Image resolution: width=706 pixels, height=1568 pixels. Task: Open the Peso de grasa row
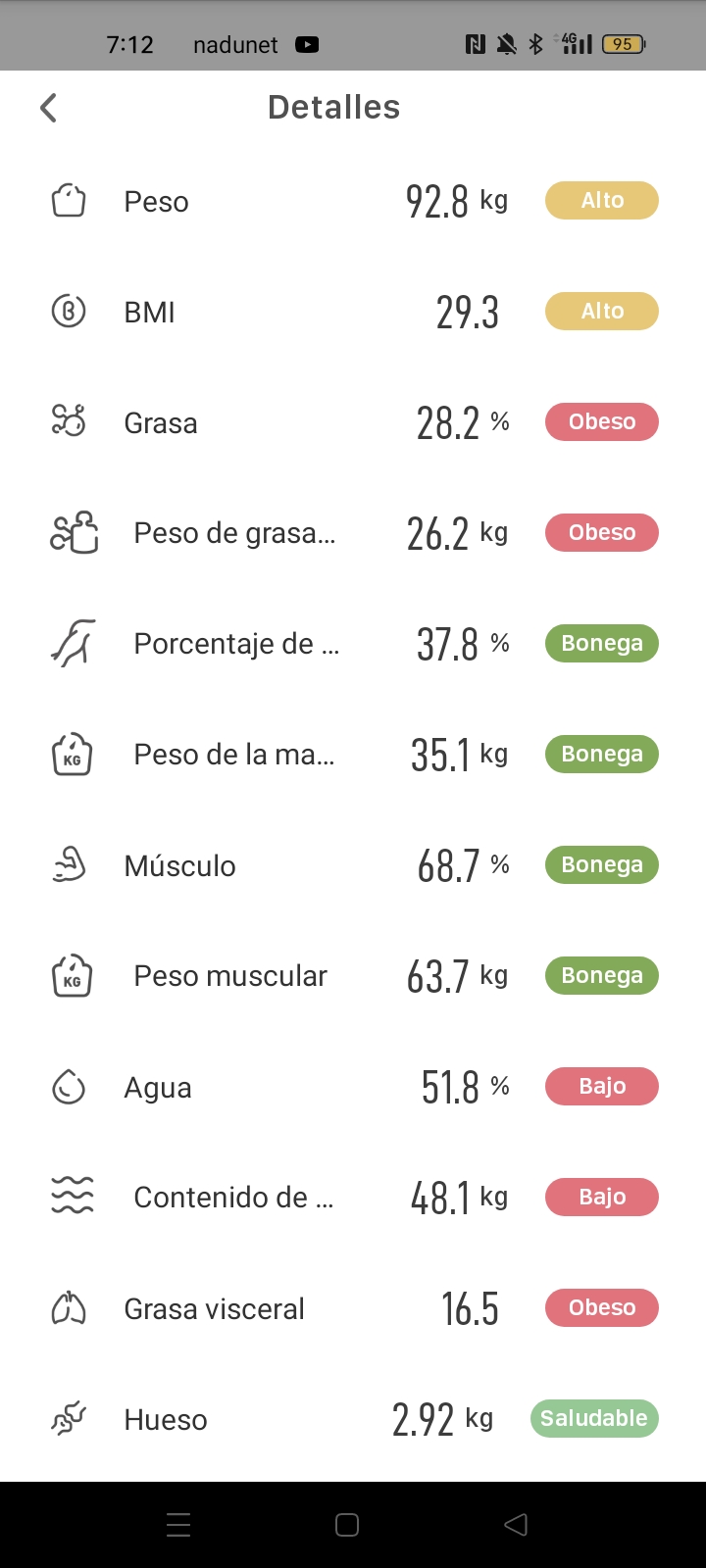pyautogui.click(x=353, y=533)
